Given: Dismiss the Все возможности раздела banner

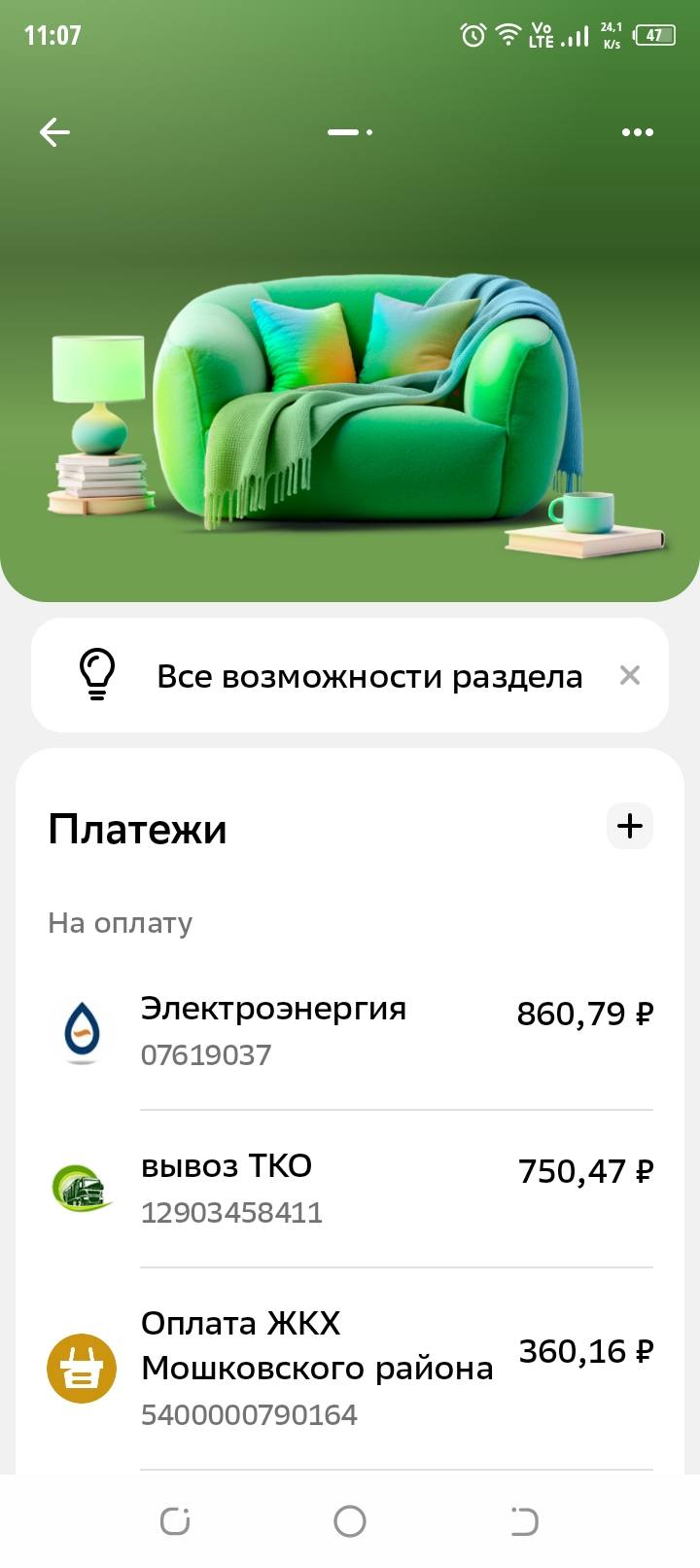Looking at the screenshot, I should click(x=630, y=674).
